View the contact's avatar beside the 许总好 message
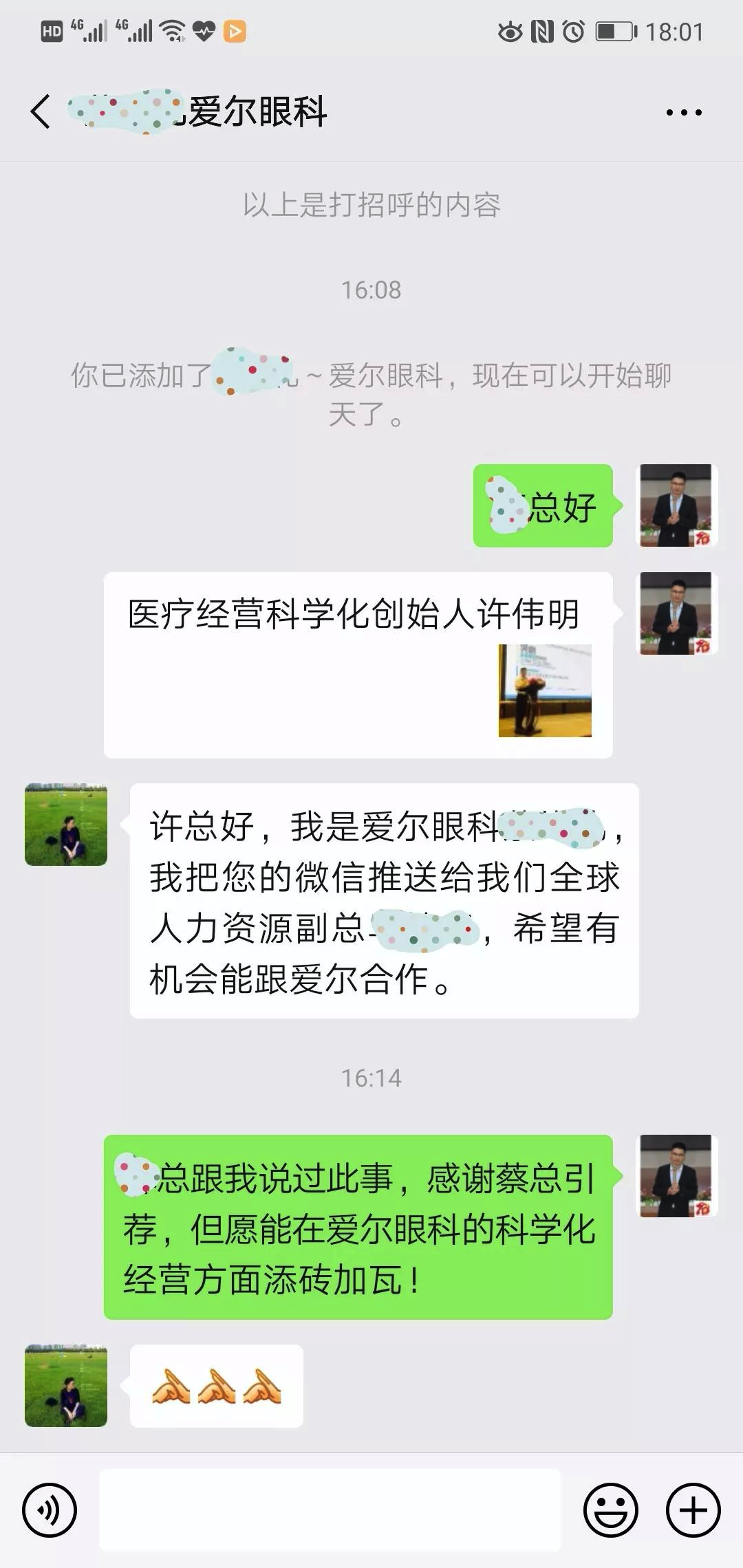 pos(66,825)
